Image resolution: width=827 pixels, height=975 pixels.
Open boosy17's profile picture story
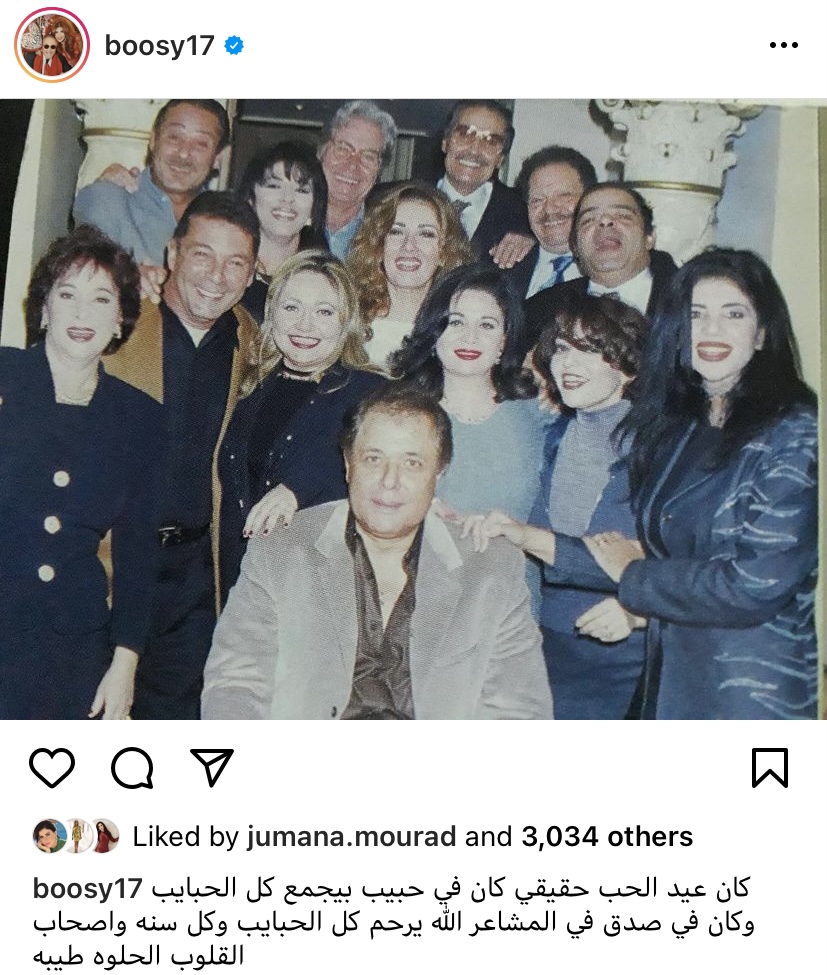(51, 46)
